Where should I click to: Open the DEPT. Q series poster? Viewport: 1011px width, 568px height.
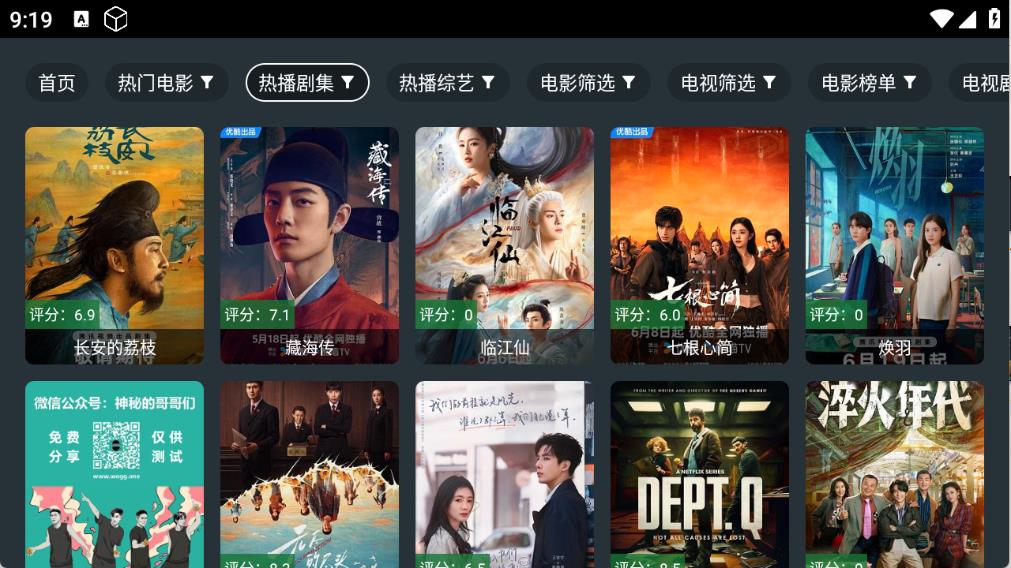click(x=699, y=475)
